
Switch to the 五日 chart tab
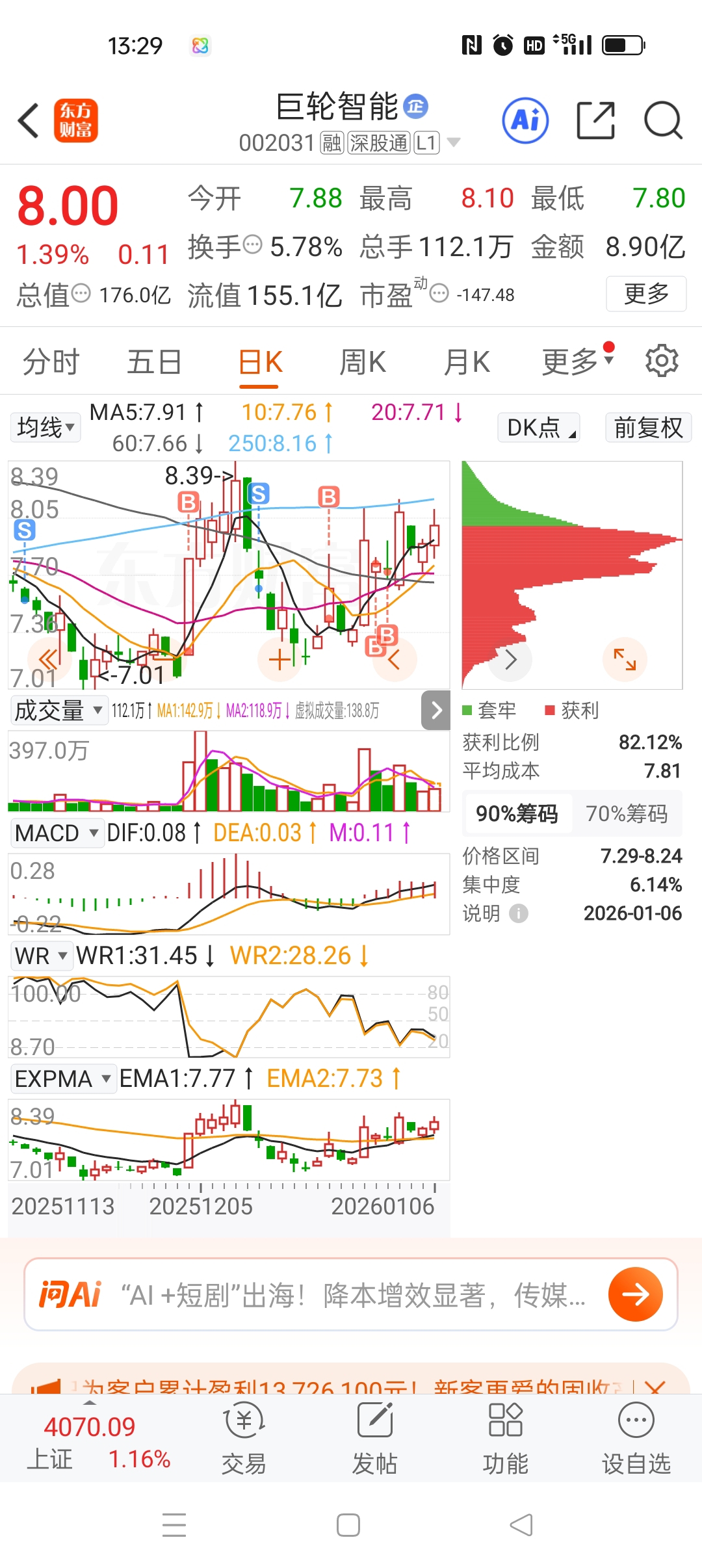coord(154,361)
